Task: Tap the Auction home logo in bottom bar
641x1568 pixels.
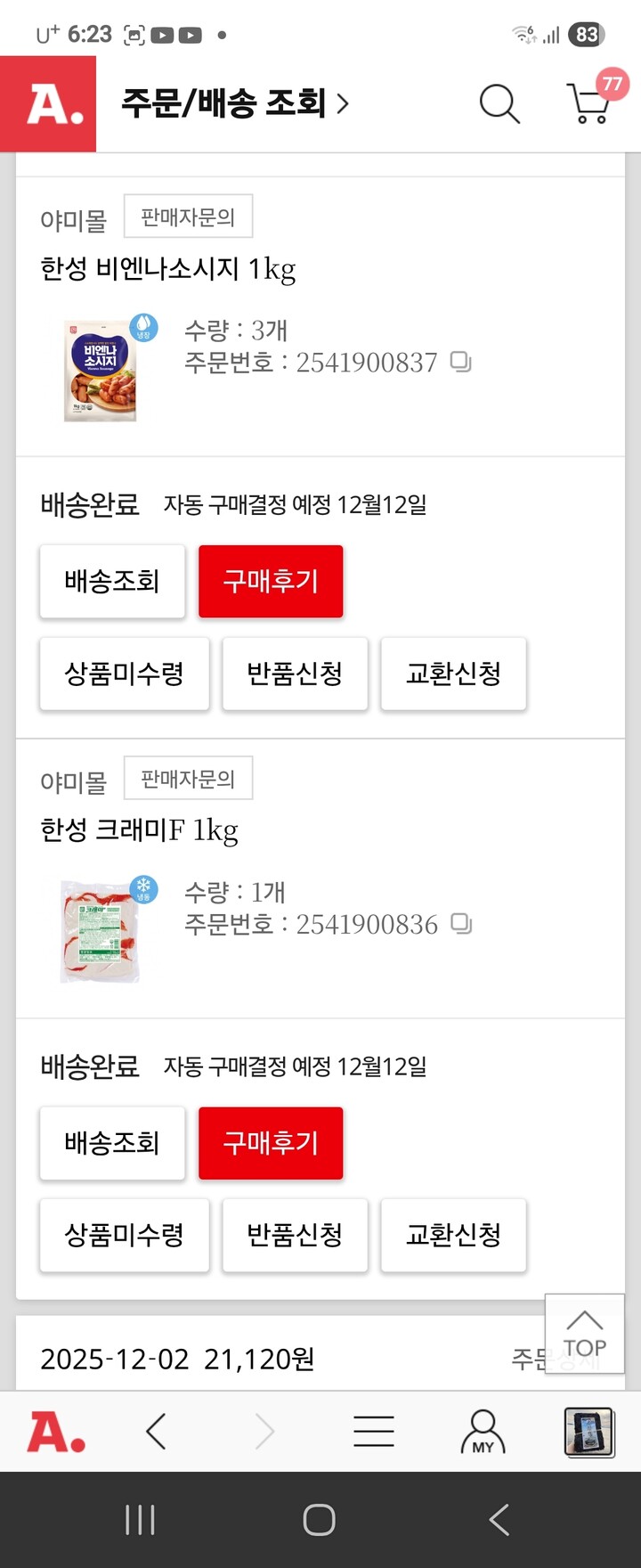Action: 53,1430
